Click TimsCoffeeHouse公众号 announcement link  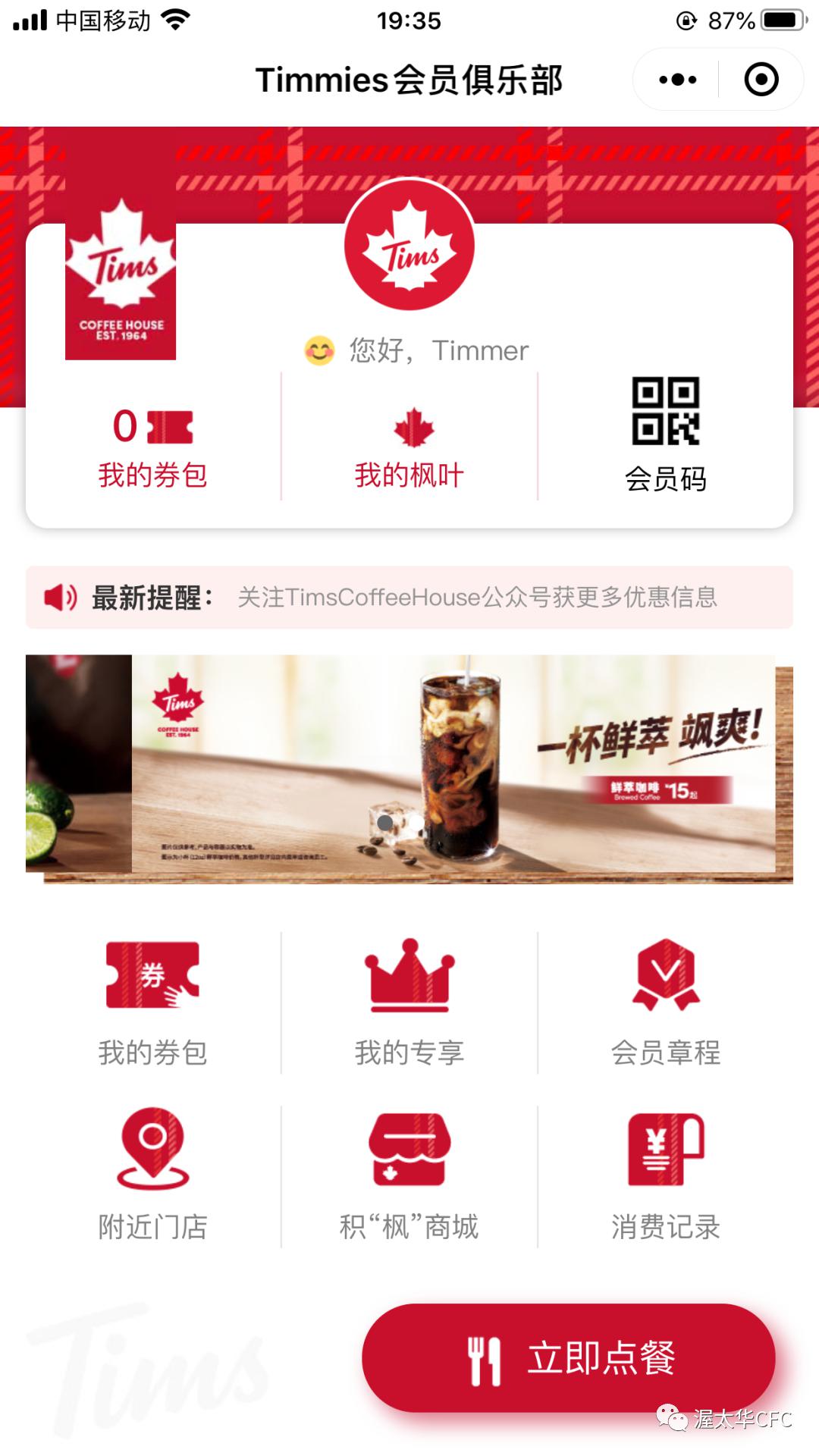[x=480, y=599]
